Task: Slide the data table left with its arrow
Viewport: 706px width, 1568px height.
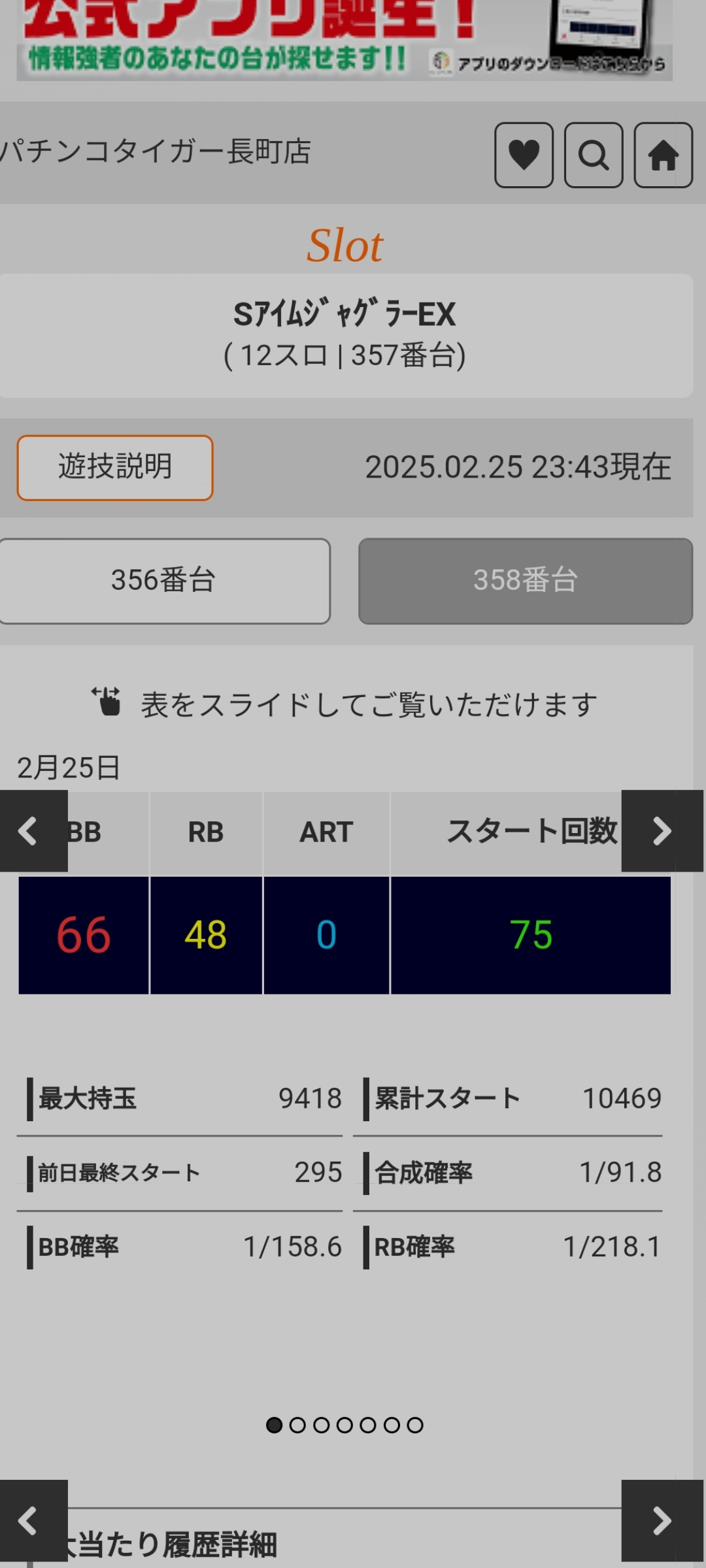Action: (x=33, y=831)
